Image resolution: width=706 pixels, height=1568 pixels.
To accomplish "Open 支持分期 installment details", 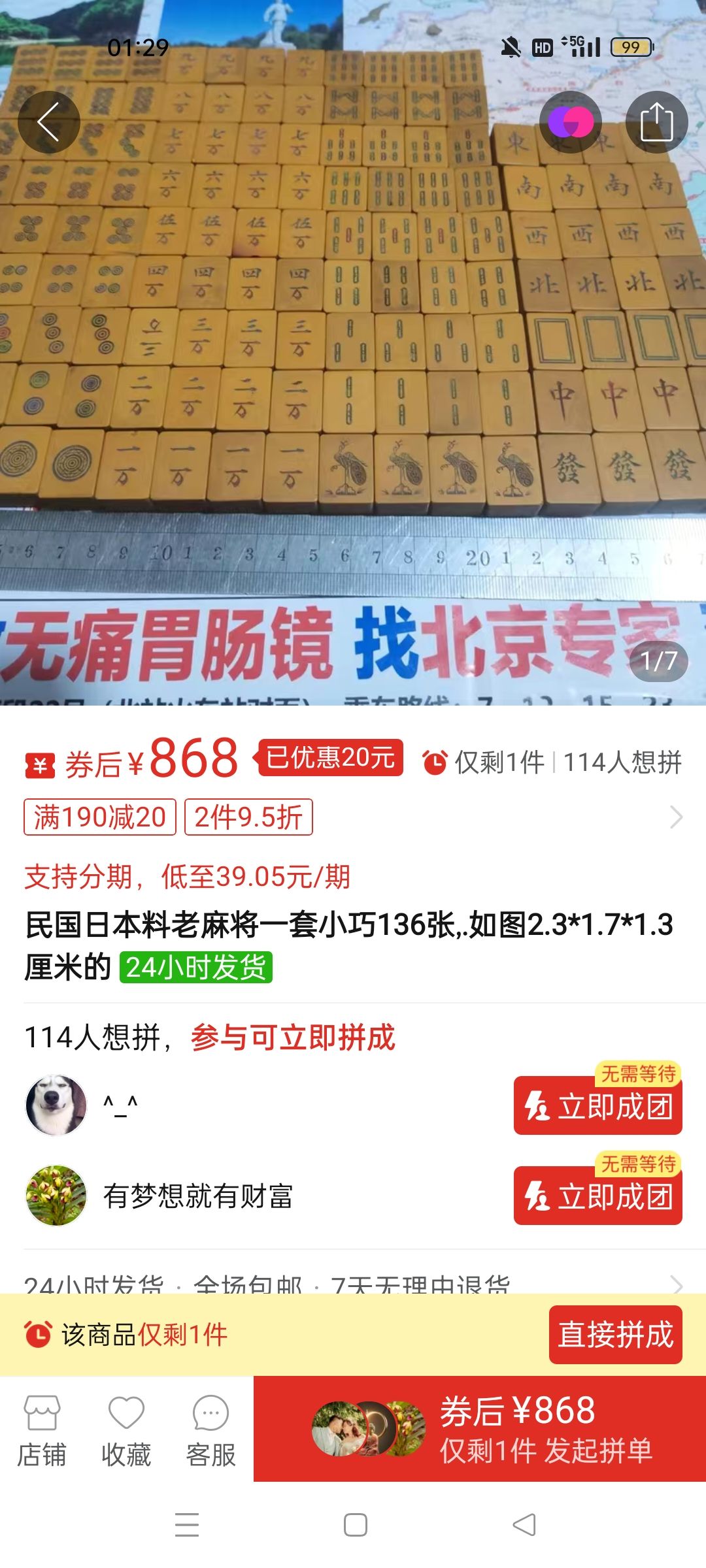I will click(x=187, y=877).
